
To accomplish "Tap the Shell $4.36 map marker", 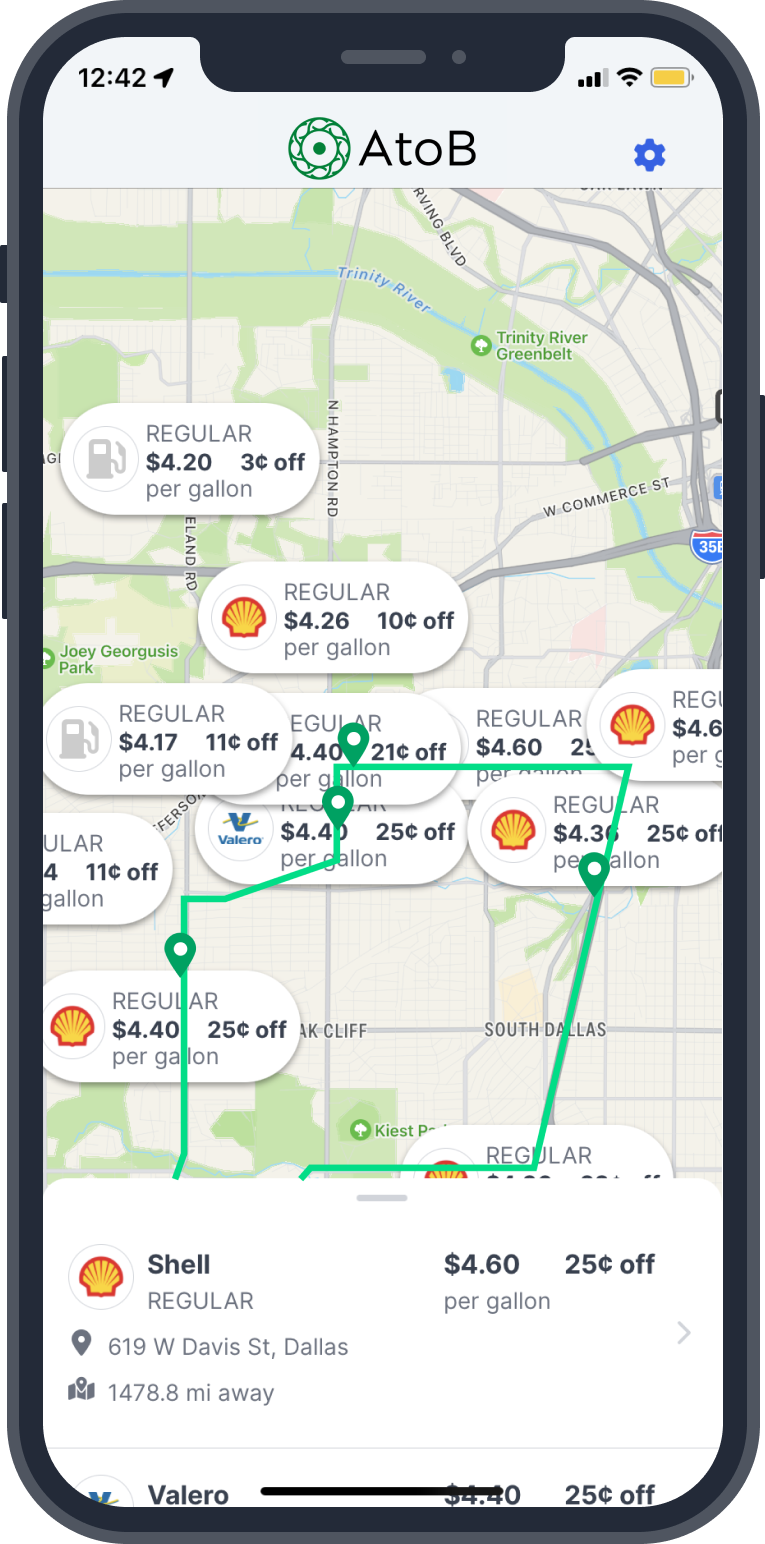I will [600, 832].
